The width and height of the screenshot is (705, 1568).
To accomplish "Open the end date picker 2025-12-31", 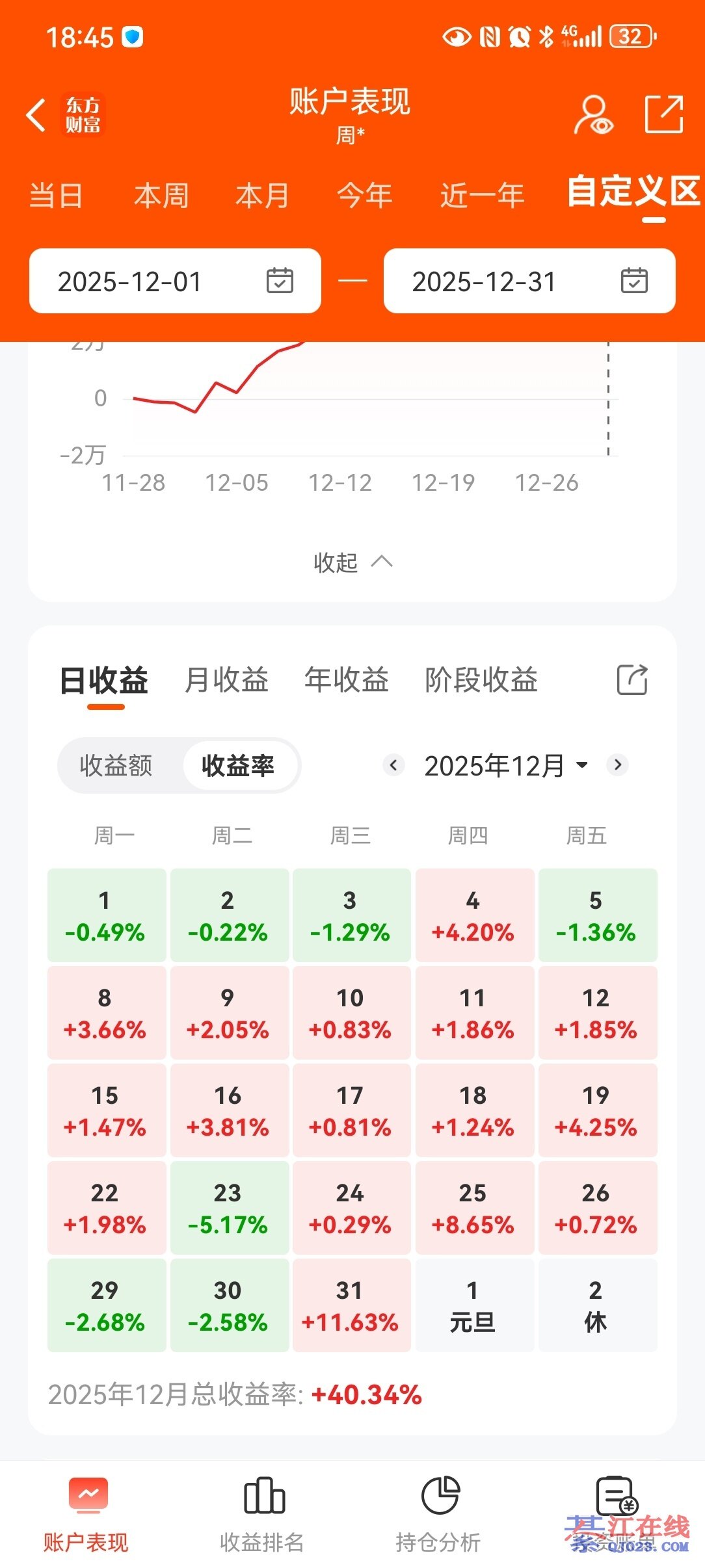I will tap(529, 281).
